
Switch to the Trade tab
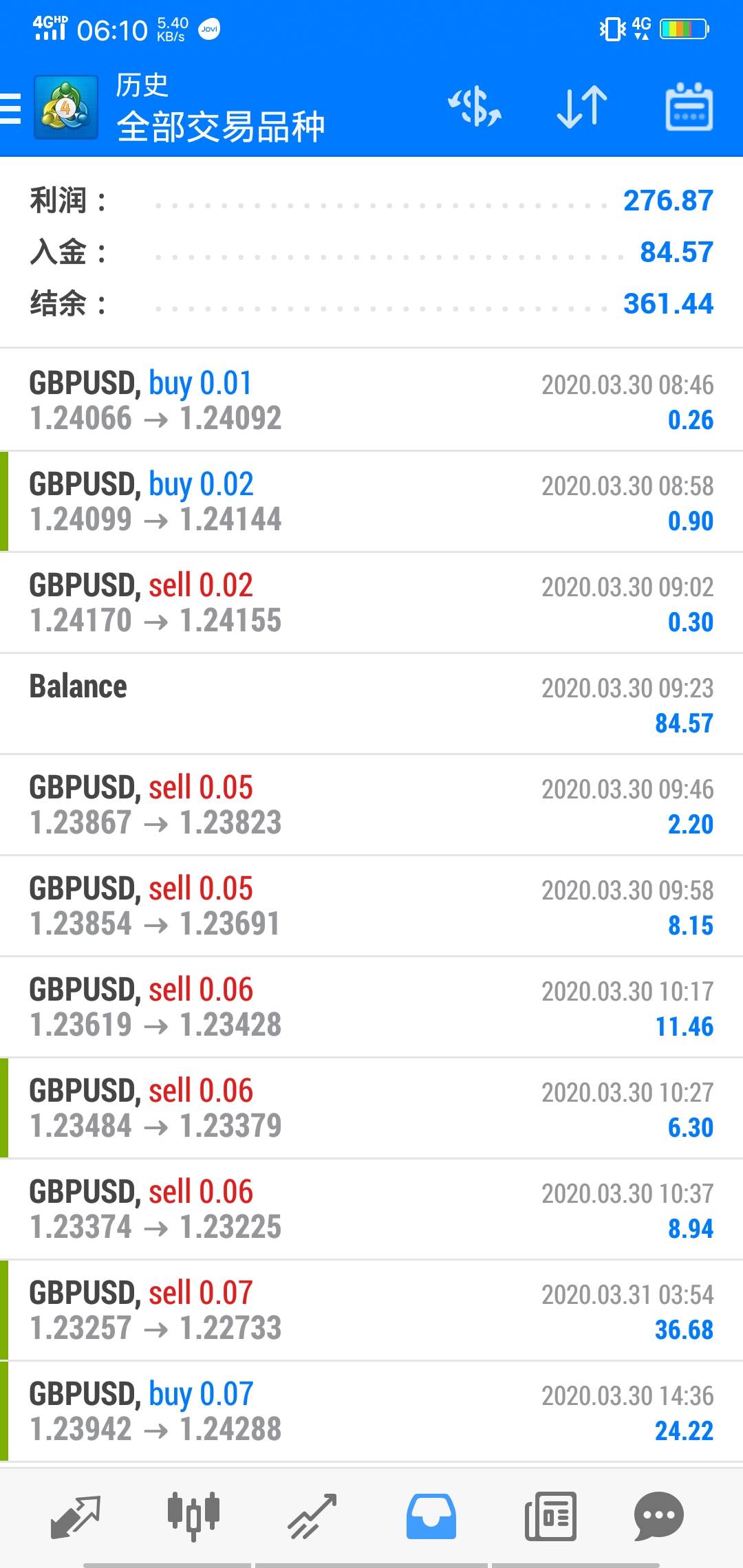312,1516
